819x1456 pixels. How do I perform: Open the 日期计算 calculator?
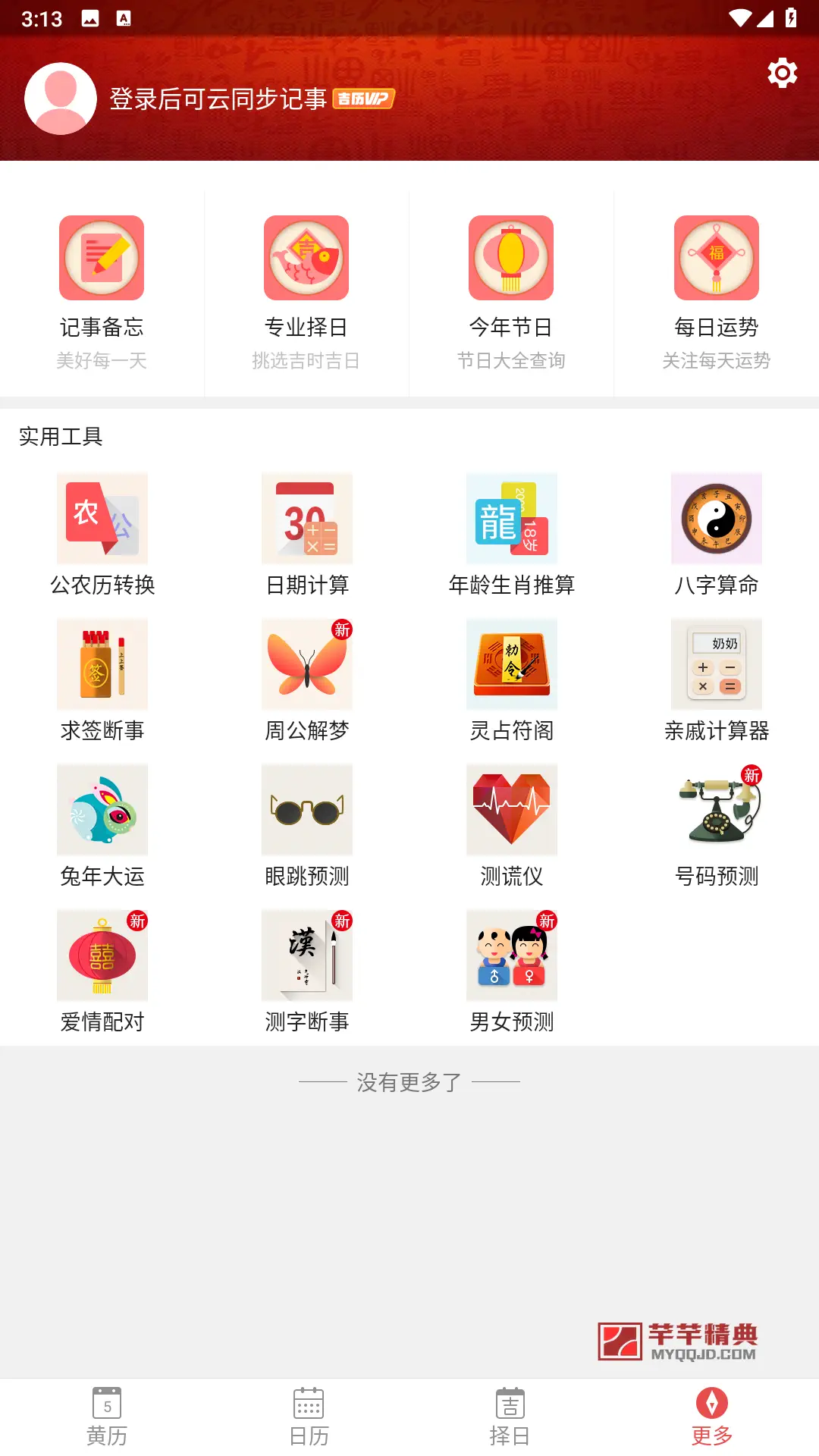pos(307,535)
